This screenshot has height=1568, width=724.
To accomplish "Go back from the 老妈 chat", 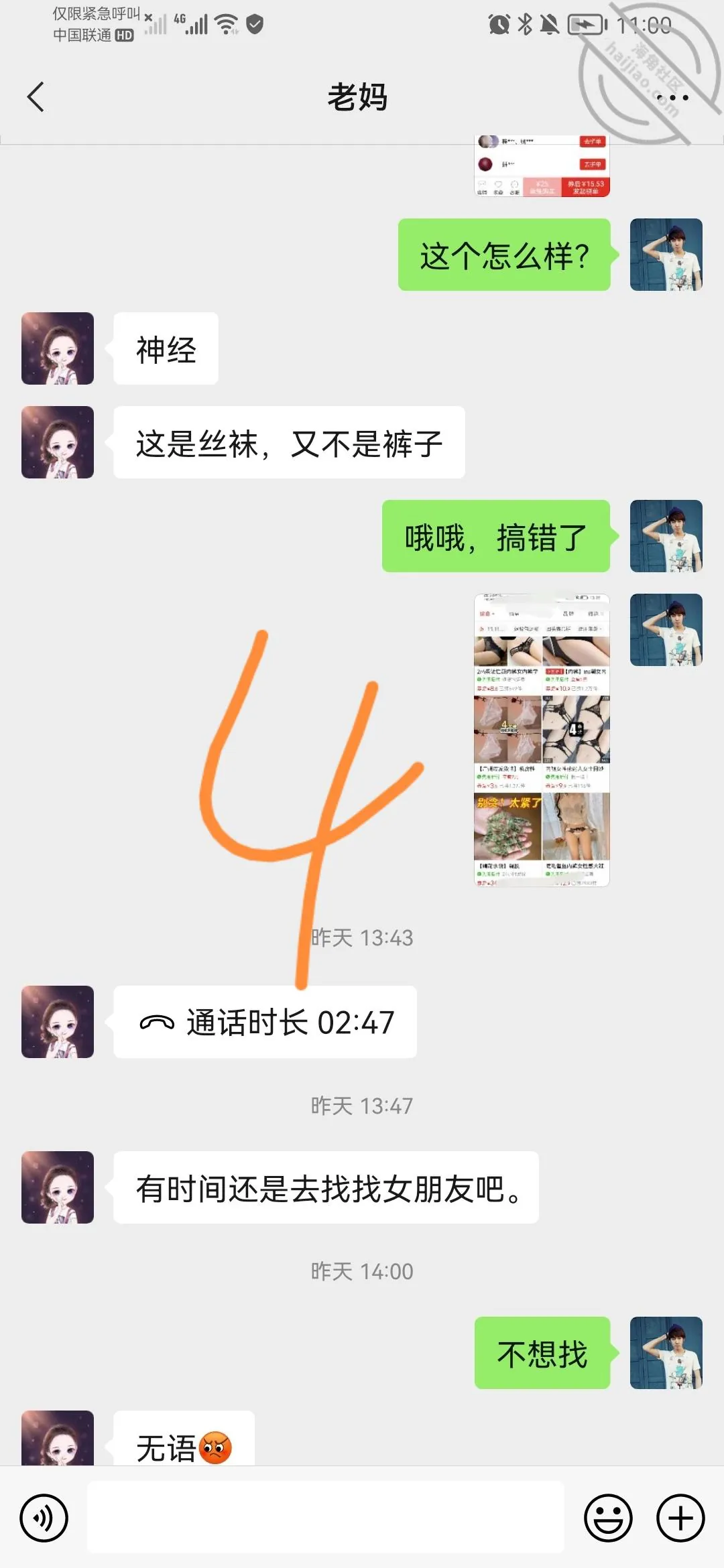I will (36, 97).
